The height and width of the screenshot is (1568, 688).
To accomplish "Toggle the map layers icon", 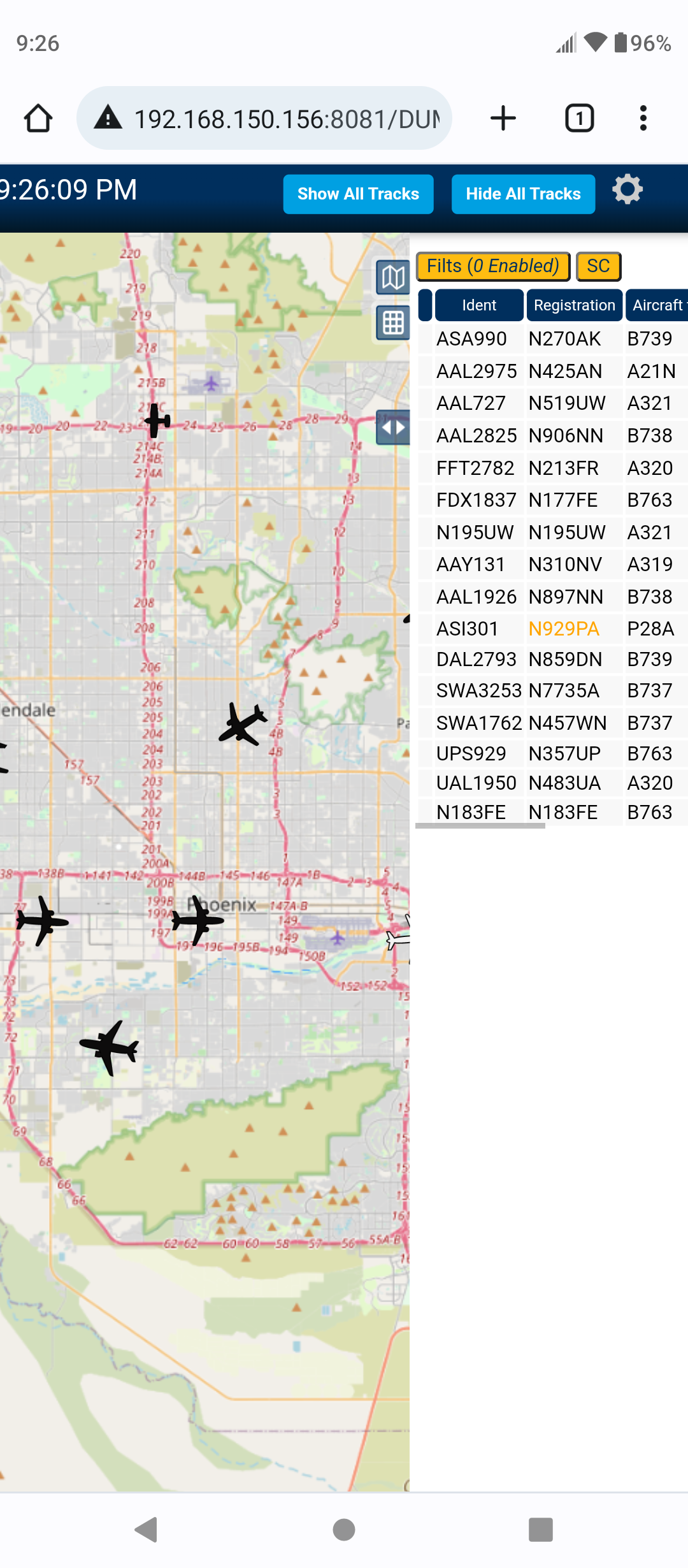I will click(x=393, y=277).
